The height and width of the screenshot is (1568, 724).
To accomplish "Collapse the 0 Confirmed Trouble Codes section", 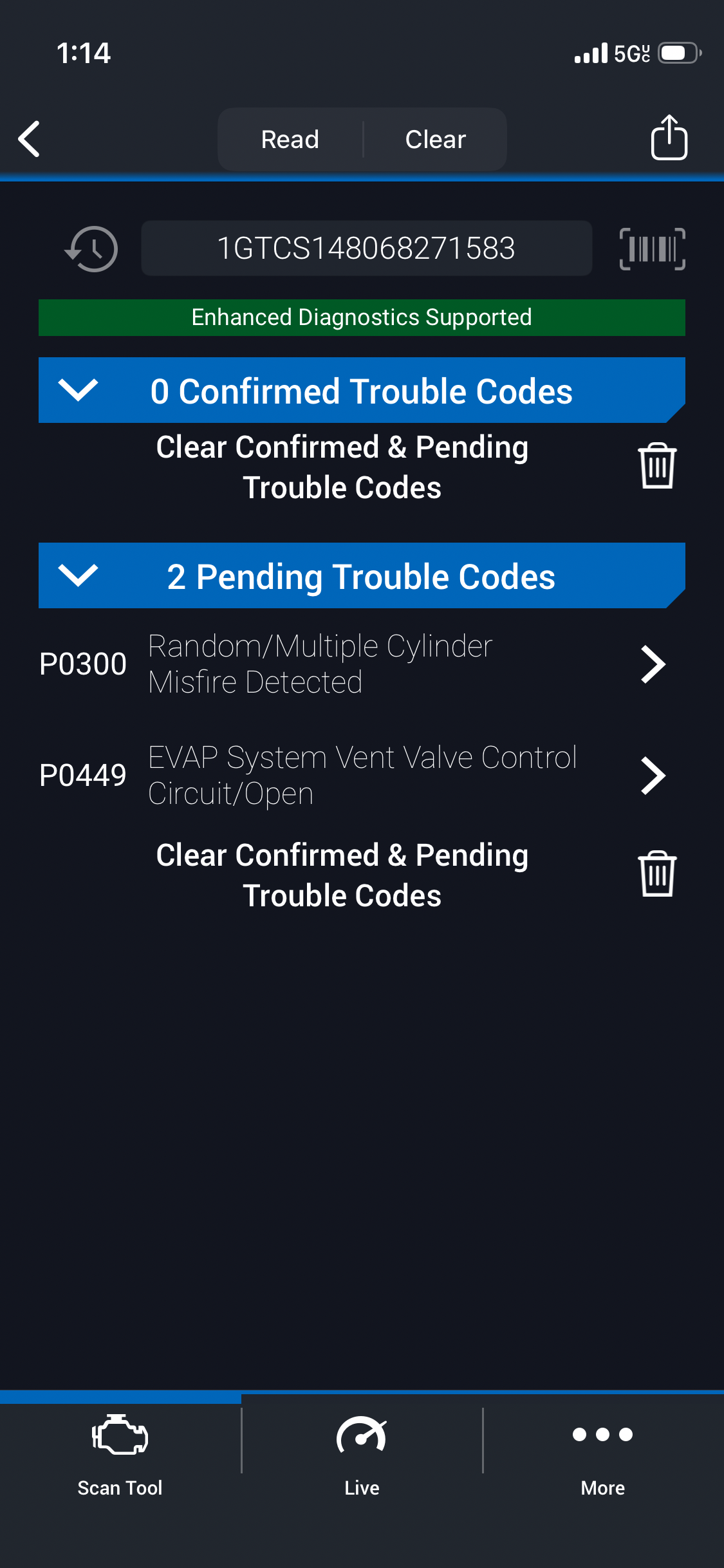I will click(78, 390).
